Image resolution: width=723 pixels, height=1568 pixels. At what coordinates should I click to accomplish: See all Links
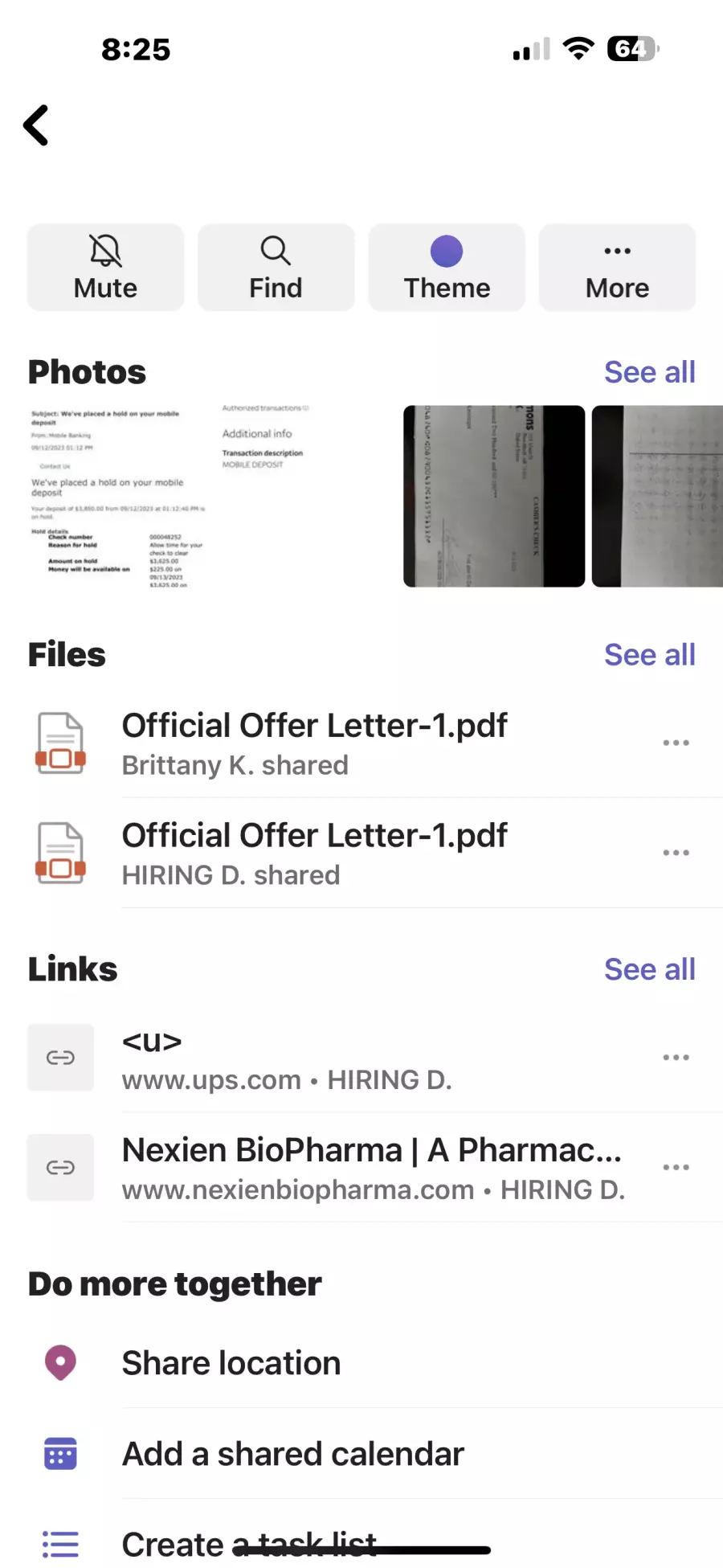click(x=649, y=969)
